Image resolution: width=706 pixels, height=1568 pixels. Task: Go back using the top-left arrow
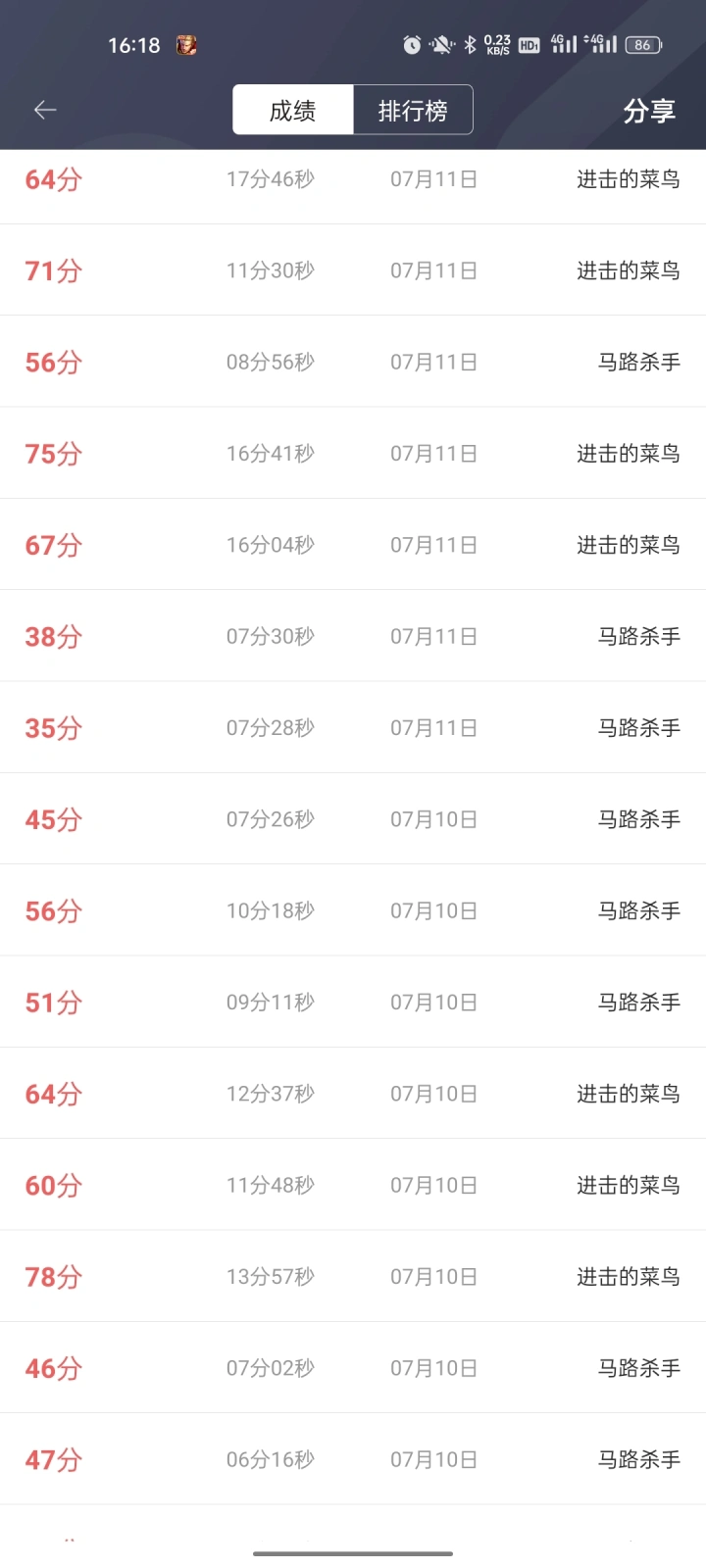point(45,110)
